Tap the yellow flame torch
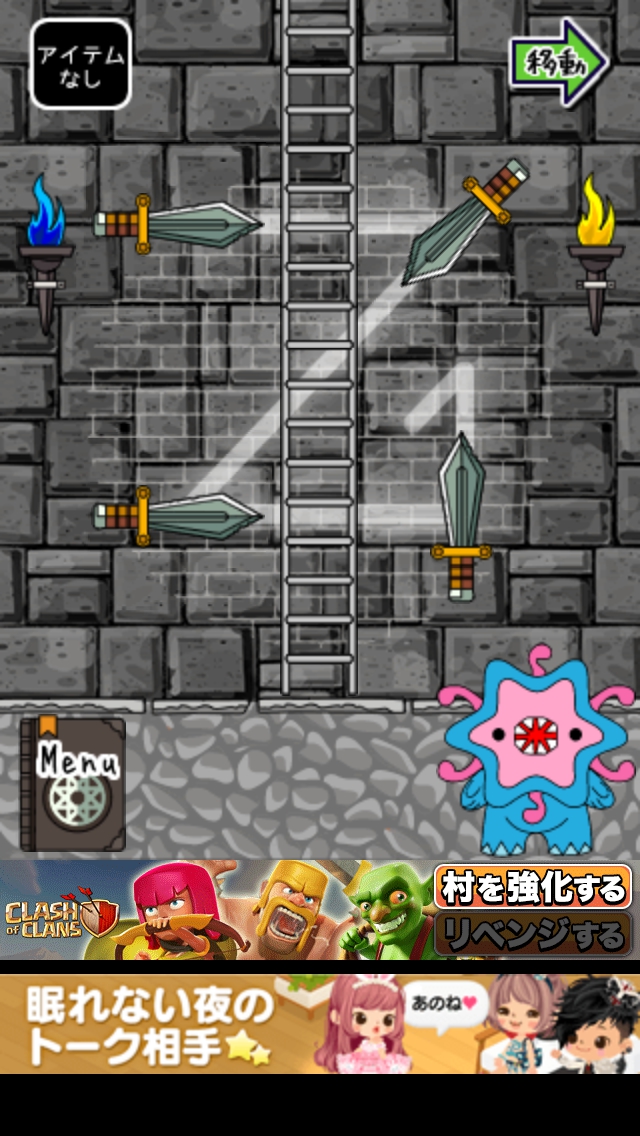Screen dimensions: 640x1136 point(596,252)
